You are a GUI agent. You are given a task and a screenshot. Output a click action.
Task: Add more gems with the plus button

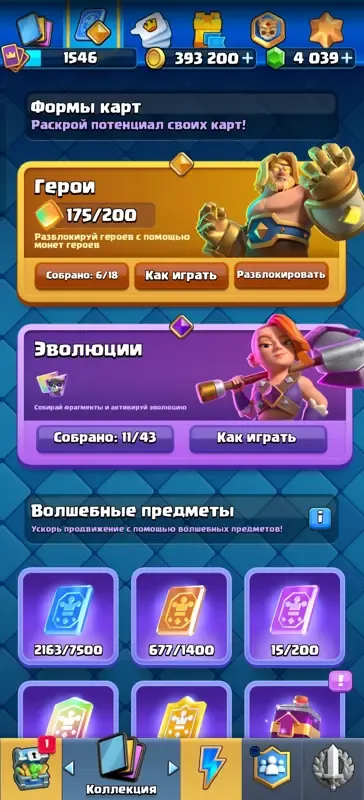[349, 58]
